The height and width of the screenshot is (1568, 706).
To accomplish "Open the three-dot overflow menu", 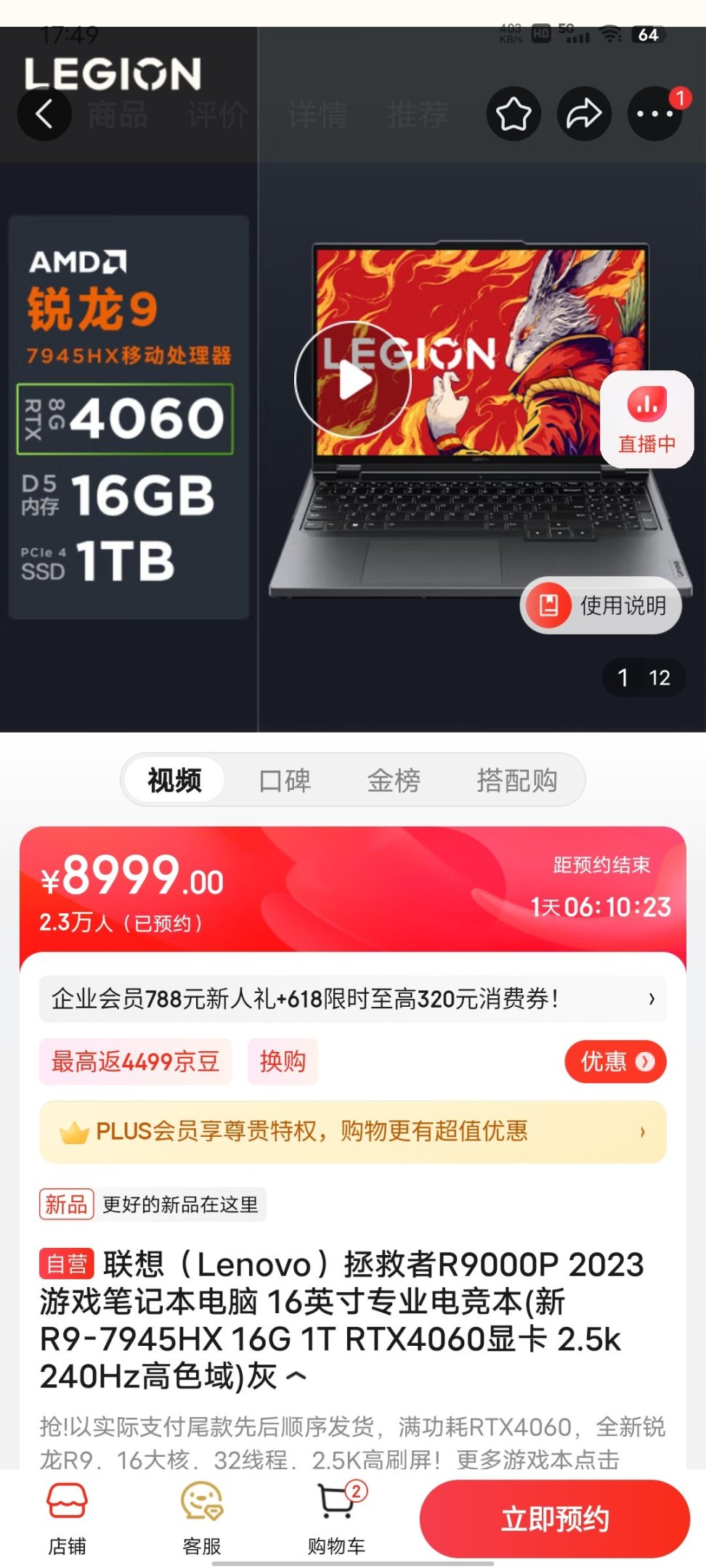I will (x=654, y=114).
